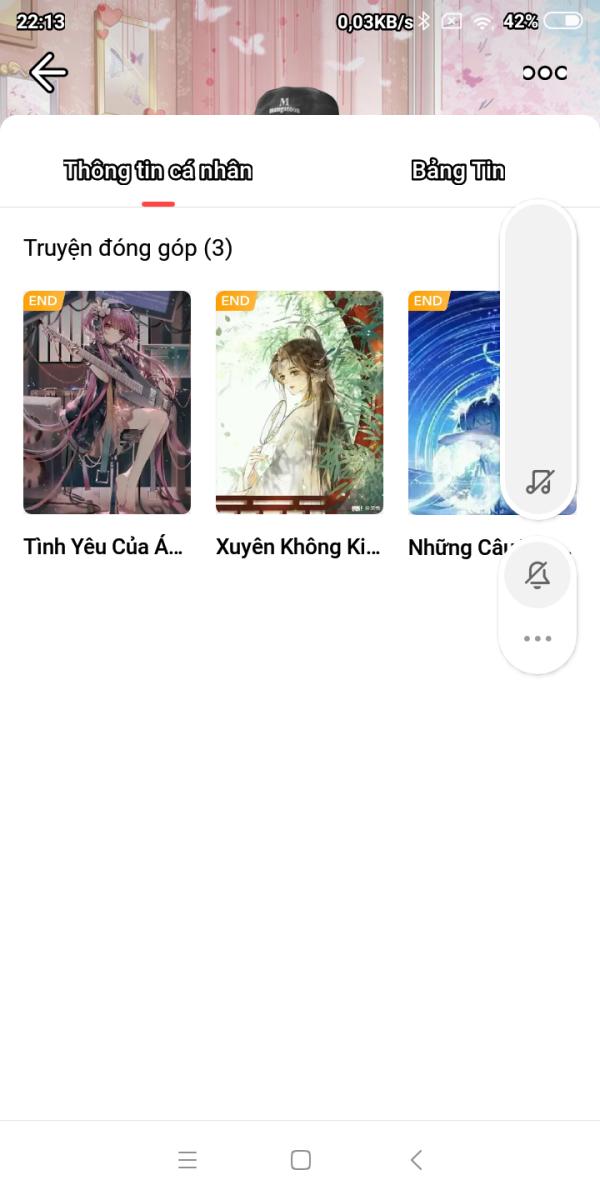Tap the muted notification bell icon
This screenshot has height=1200, width=600.
[538, 575]
